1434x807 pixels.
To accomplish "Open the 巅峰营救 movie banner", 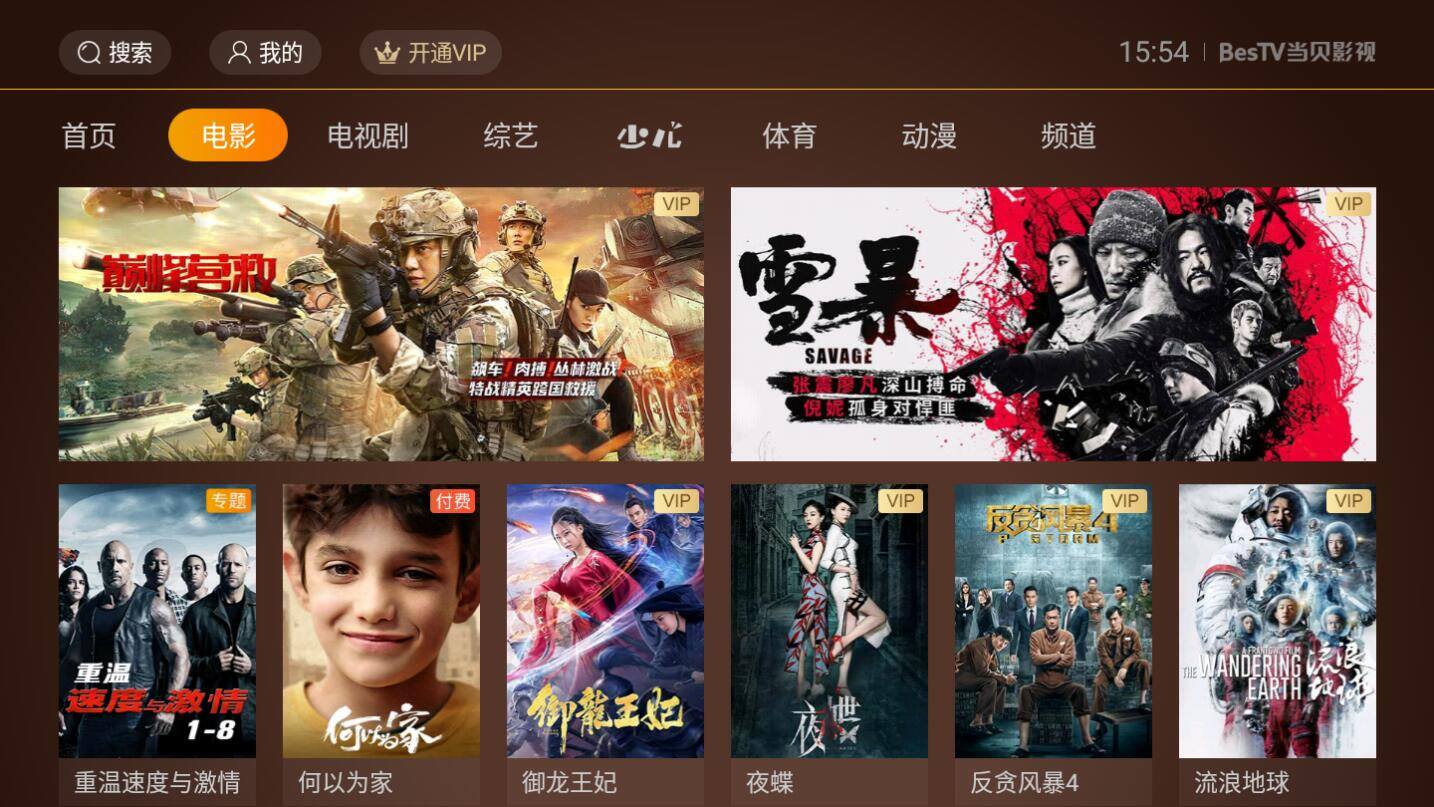I will coord(381,324).
